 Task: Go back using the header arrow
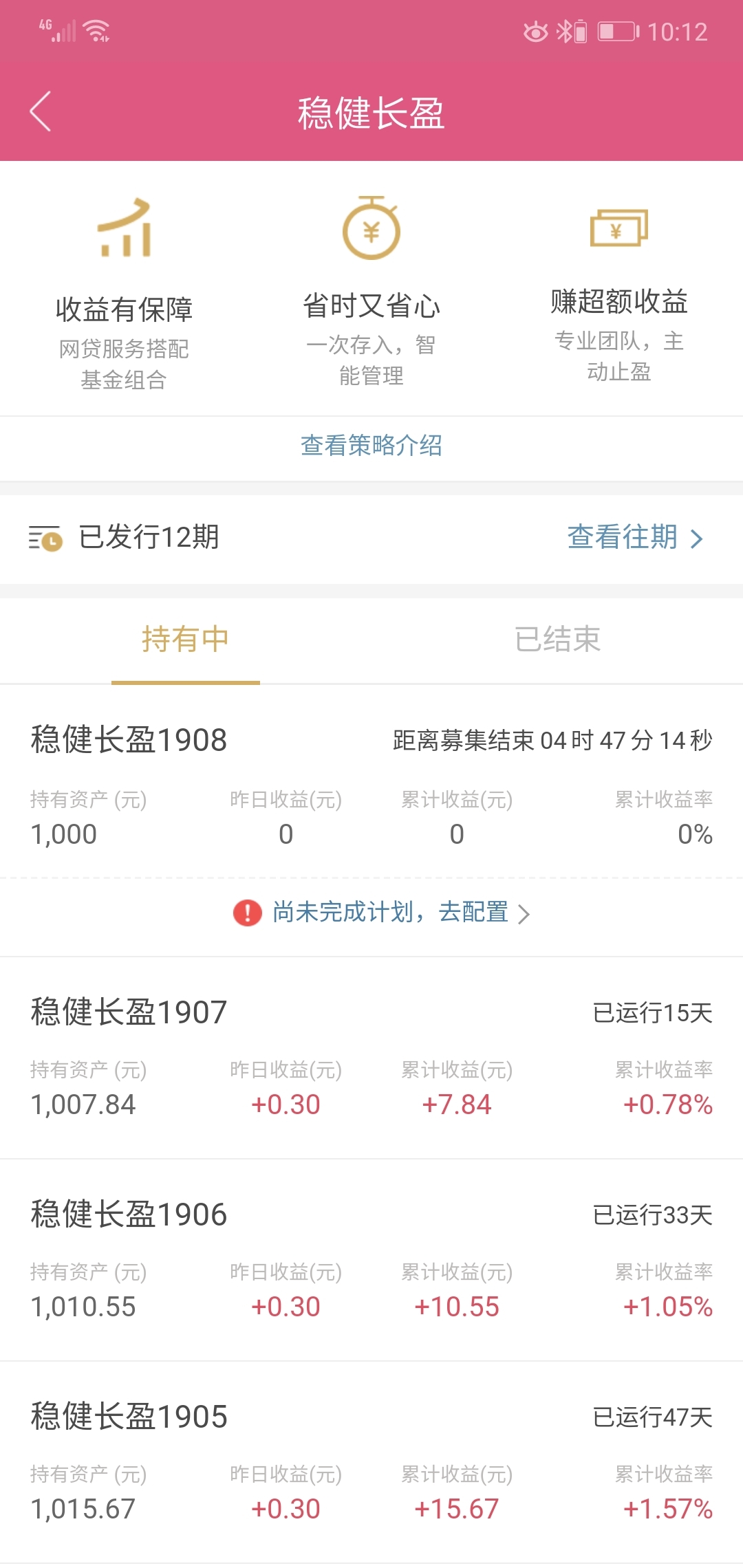tap(41, 111)
